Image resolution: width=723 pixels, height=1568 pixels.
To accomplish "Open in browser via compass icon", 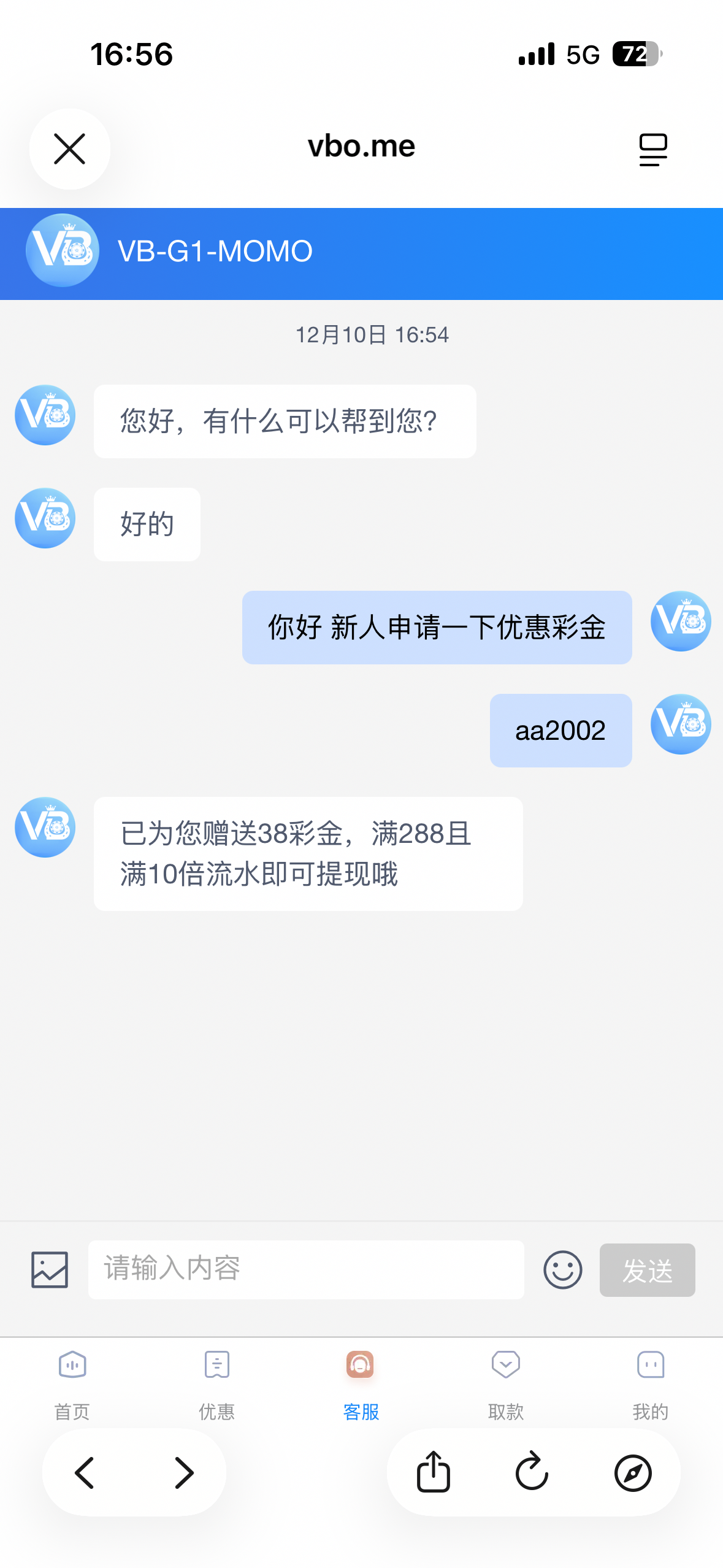I will 633,1472.
